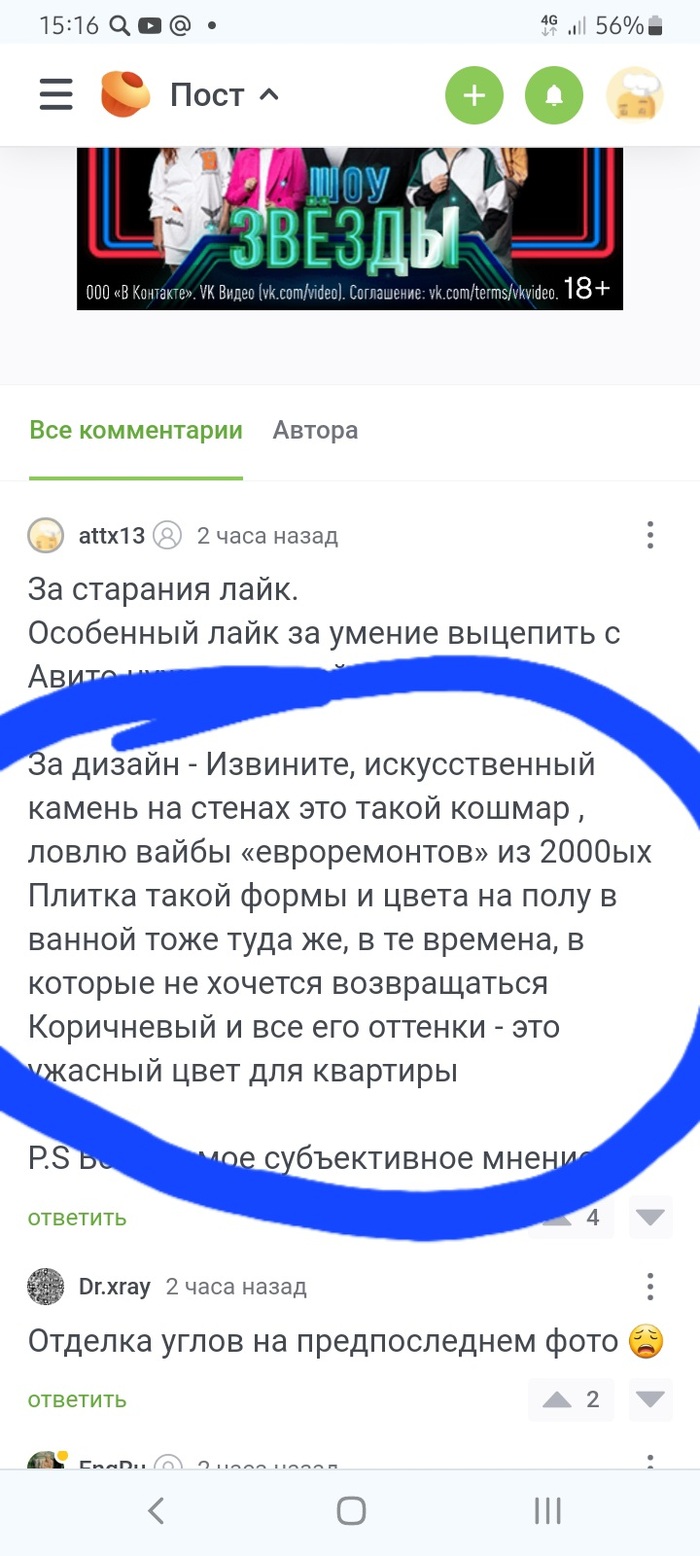700x1556 pixels.
Task: Create a new post with plus button
Action: [474, 95]
